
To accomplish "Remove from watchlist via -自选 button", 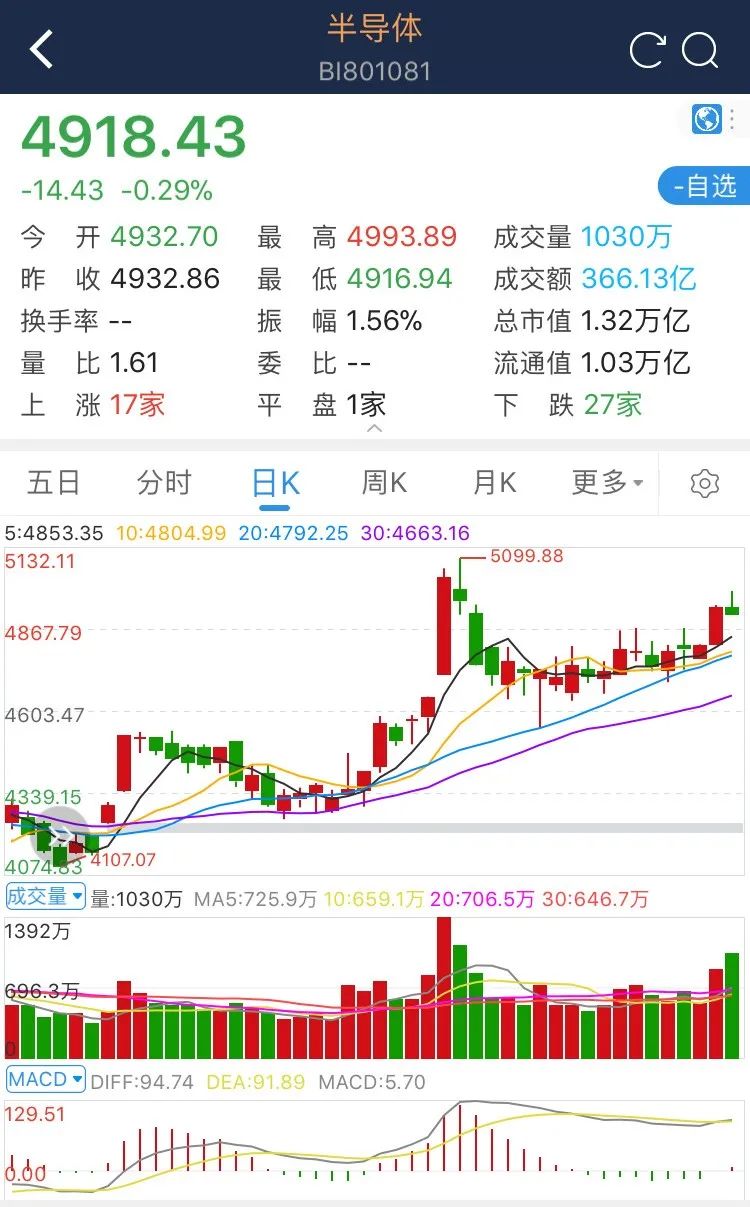I will click(x=703, y=186).
